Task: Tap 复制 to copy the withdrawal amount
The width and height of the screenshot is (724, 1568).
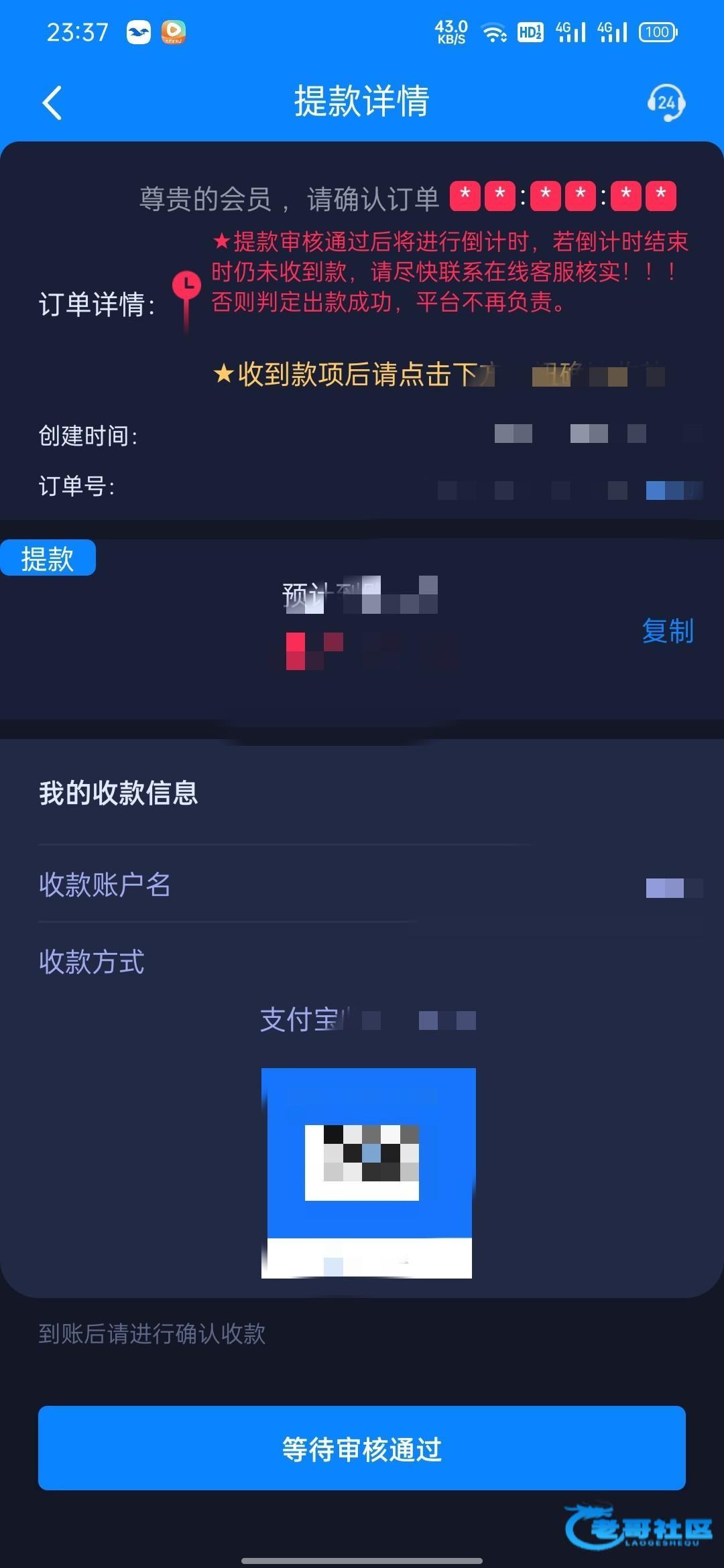Action: (667, 631)
